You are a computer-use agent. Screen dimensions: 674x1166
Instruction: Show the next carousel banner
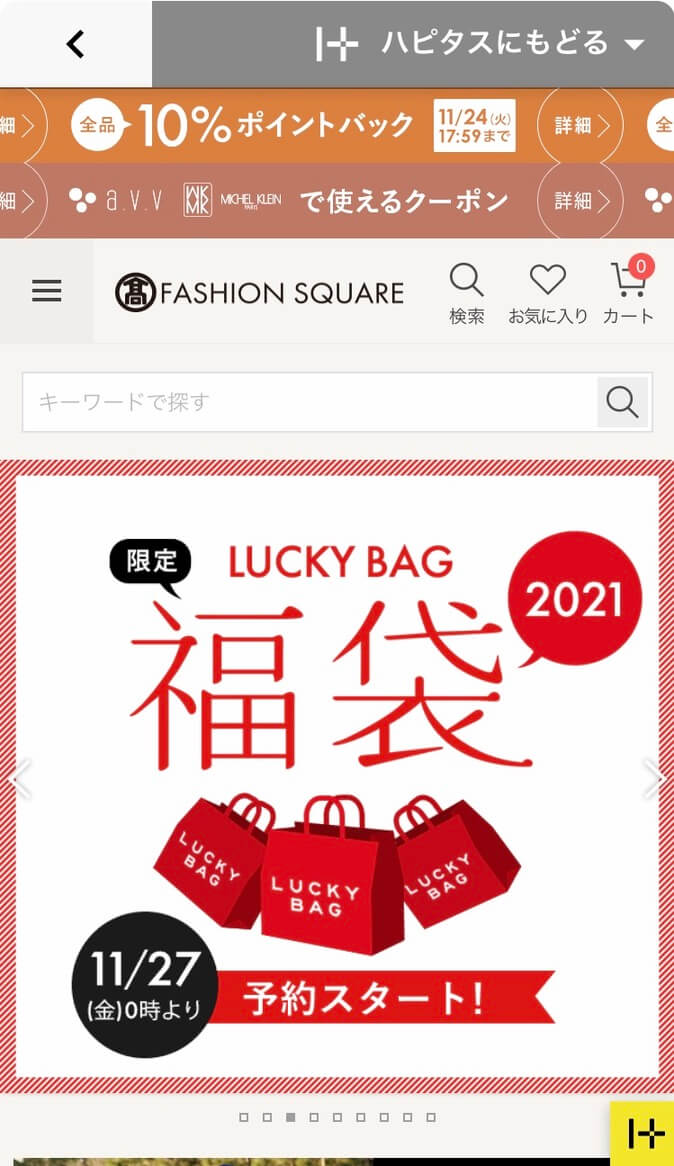654,779
